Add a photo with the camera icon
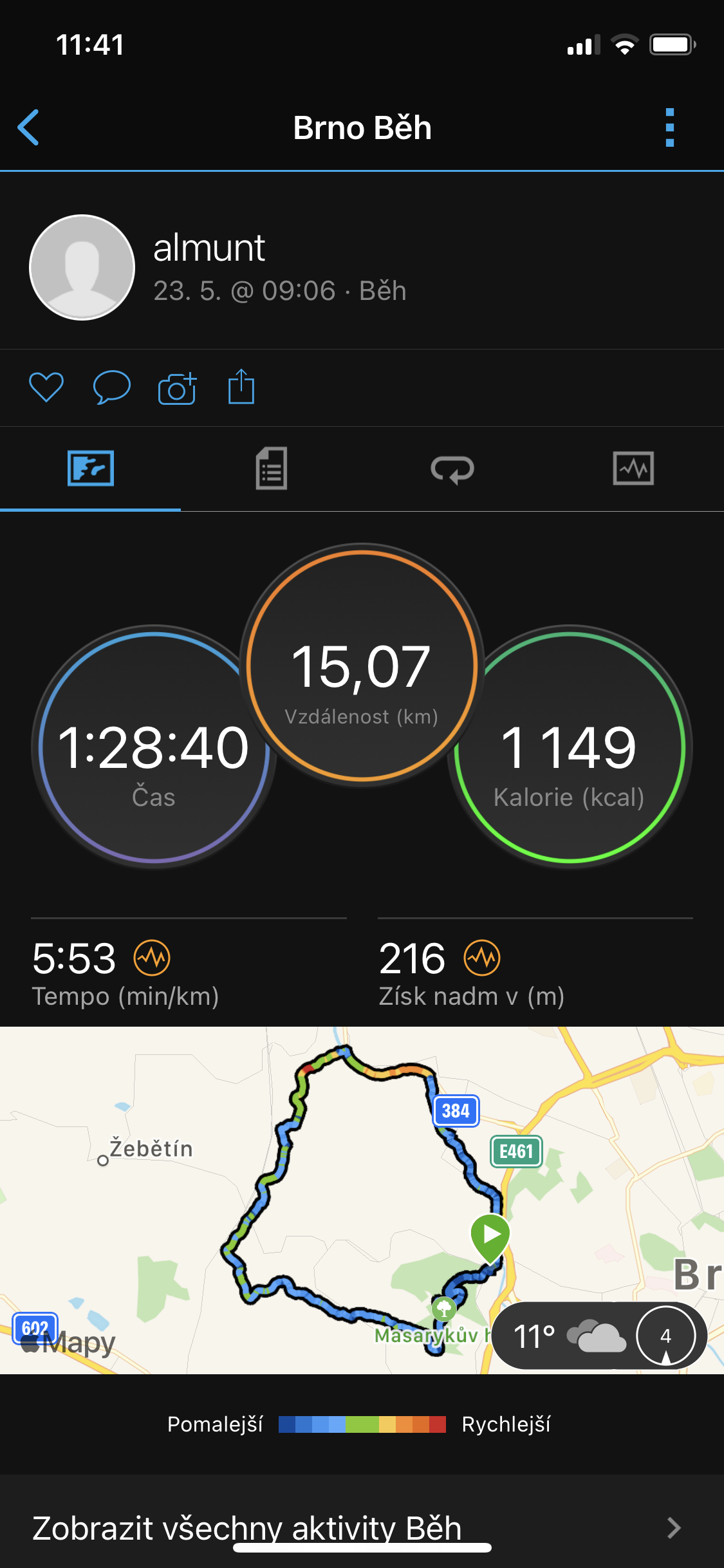Viewport: 724px width, 1568px height. pos(177,387)
